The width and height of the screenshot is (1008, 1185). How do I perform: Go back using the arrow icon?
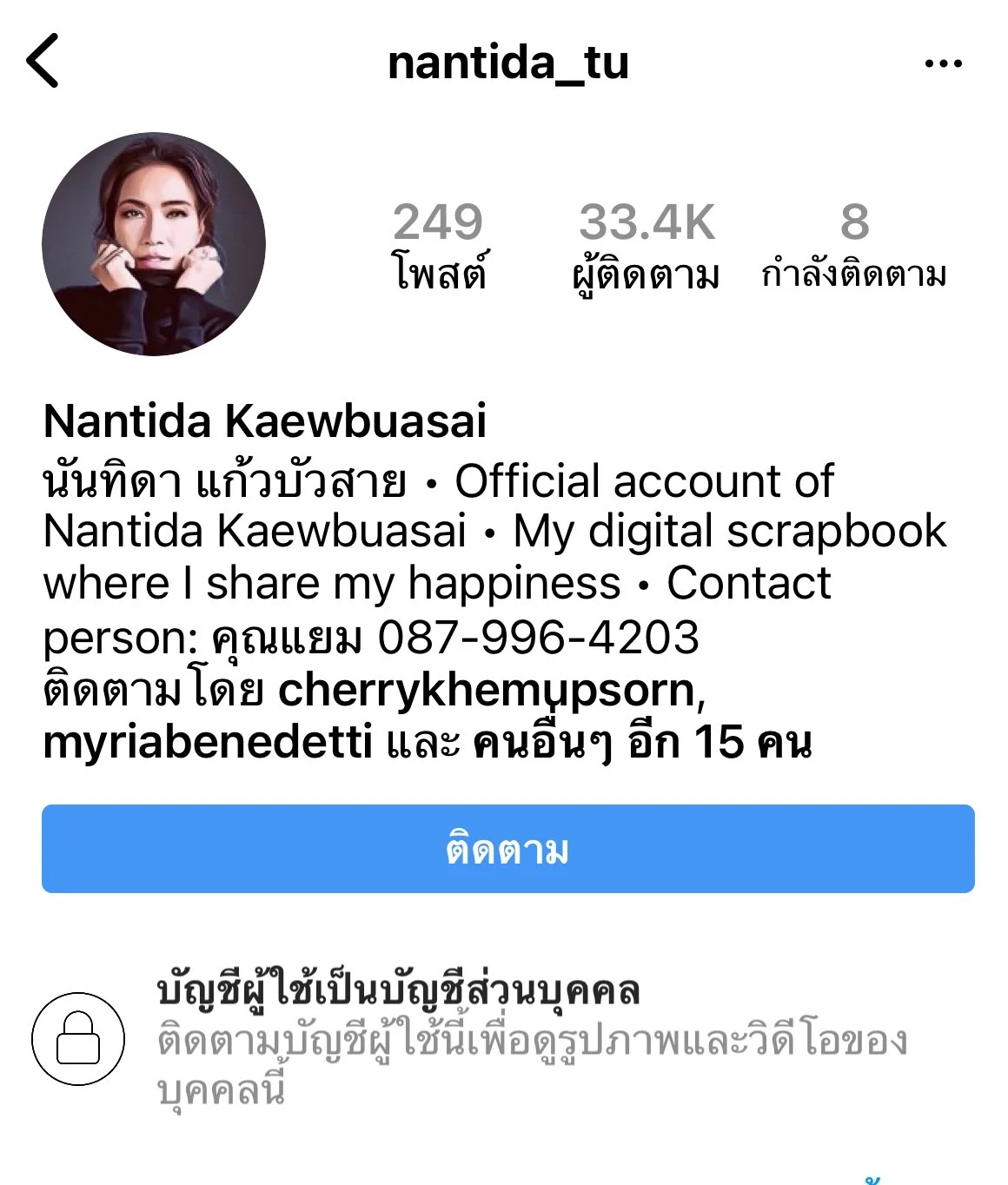pos(43,61)
